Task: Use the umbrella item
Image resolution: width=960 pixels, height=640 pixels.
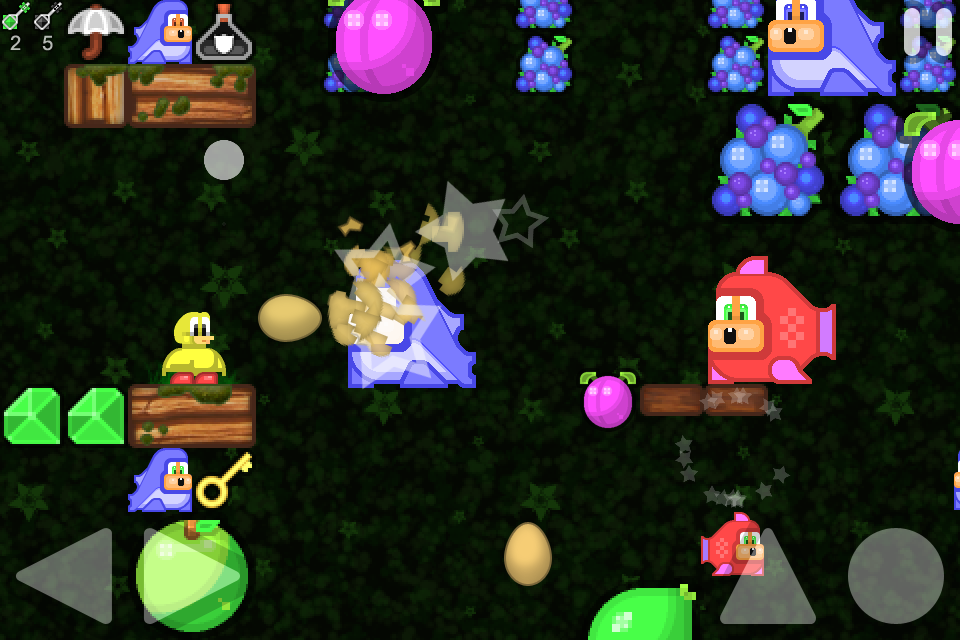Action: coord(95,30)
